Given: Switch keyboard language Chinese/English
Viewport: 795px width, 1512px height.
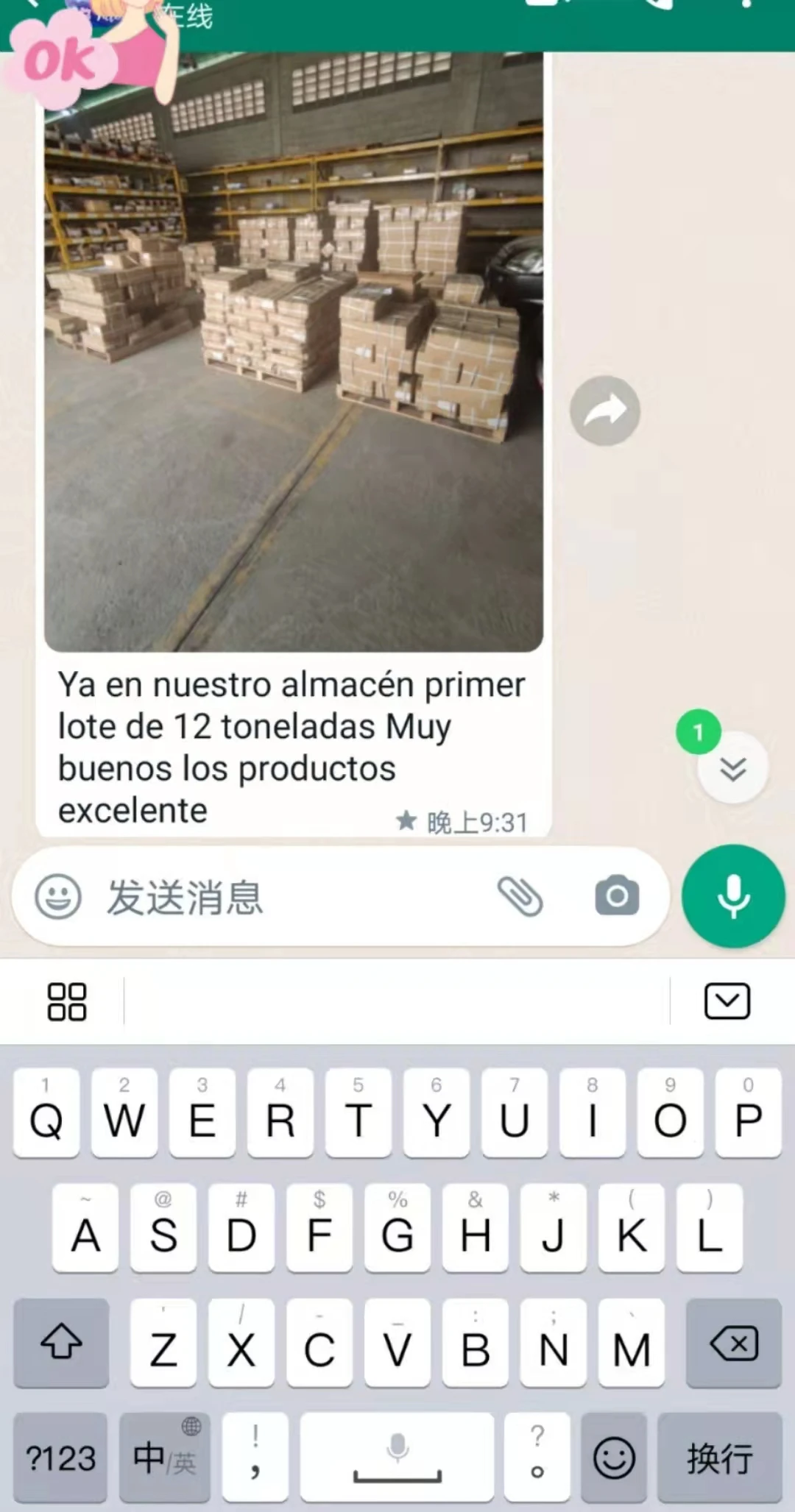Looking at the screenshot, I should pyautogui.click(x=165, y=1458).
